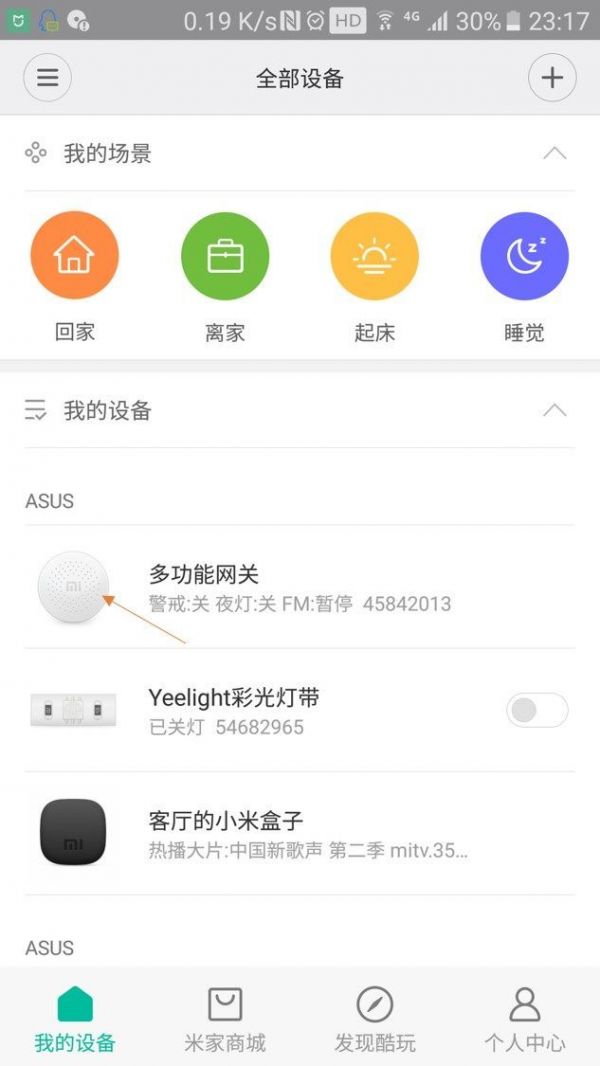Switch to the 我的设备 tab
This screenshot has height=1066, width=600.
(75, 1018)
